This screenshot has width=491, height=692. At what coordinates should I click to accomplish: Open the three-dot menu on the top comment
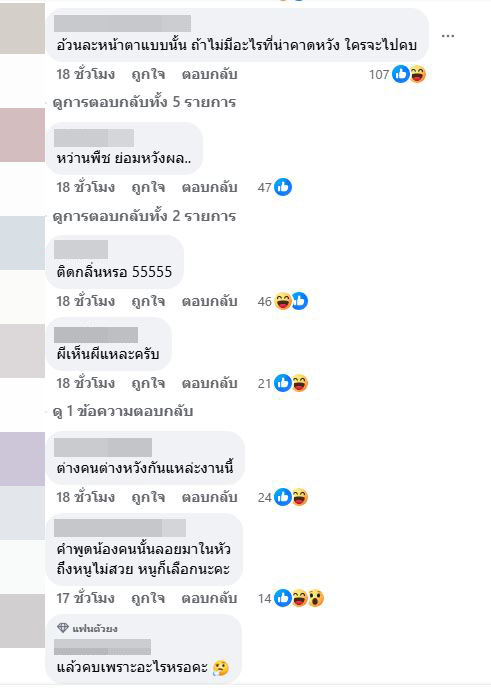click(x=448, y=35)
